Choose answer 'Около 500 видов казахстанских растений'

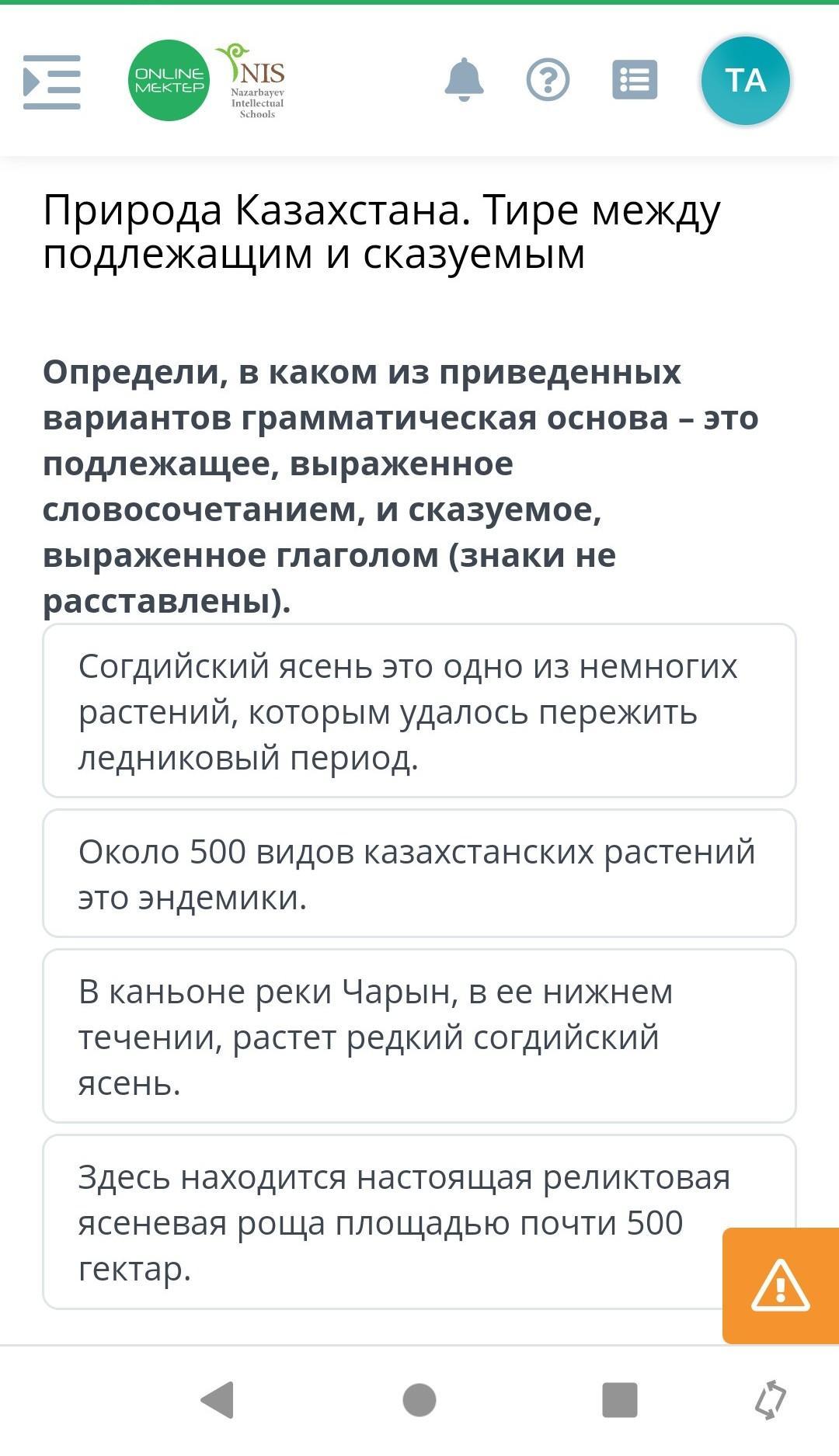click(x=419, y=874)
